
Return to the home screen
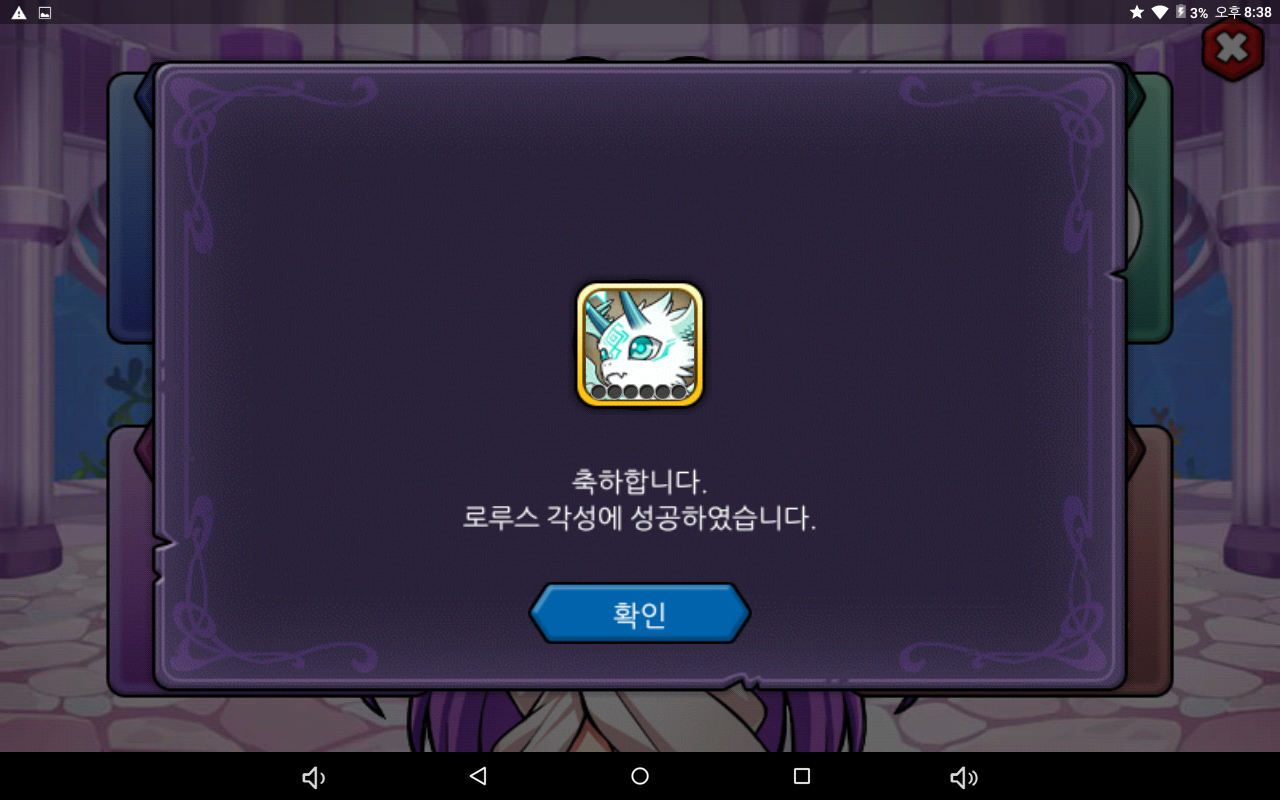(x=640, y=776)
